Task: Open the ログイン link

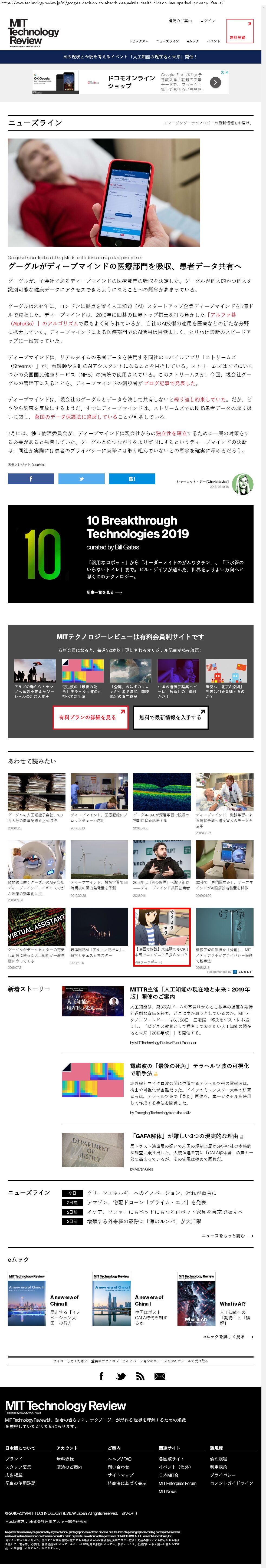Action: tap(208, 21)
